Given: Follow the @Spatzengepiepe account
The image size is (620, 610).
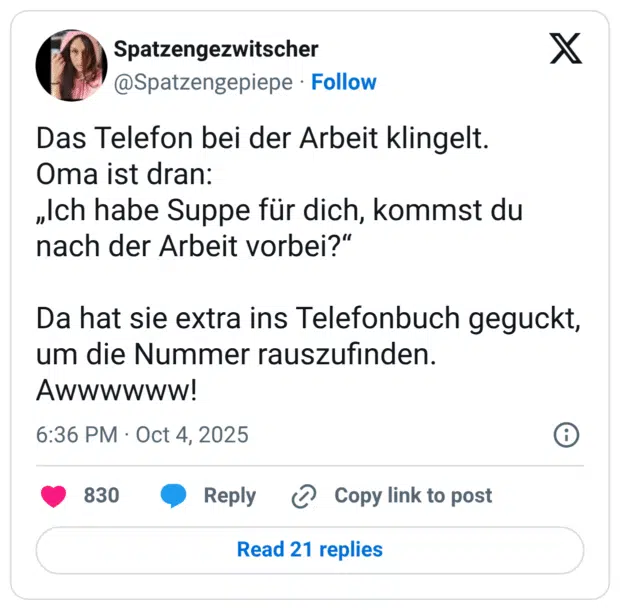Looking at the screenshot, I should point(343,82).
